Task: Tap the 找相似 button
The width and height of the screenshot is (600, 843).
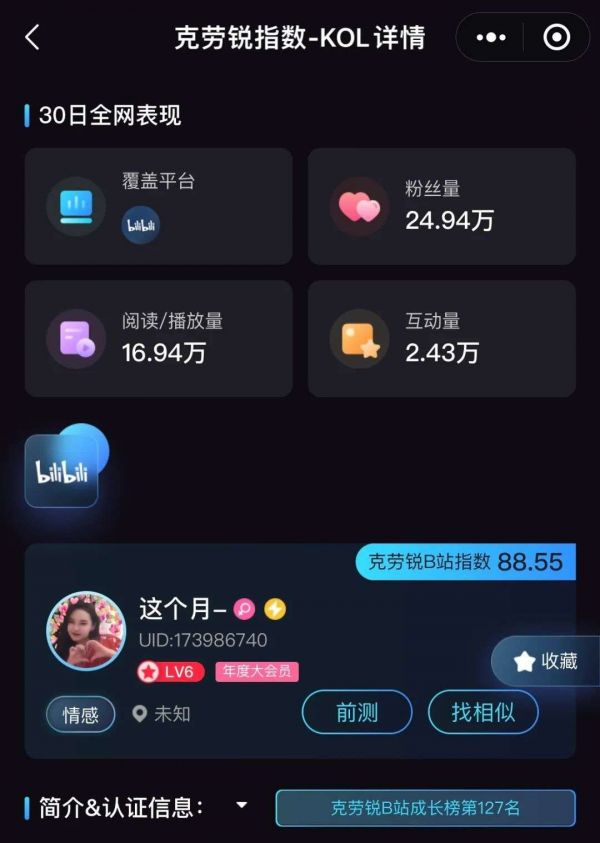Action: coord(483,712)
